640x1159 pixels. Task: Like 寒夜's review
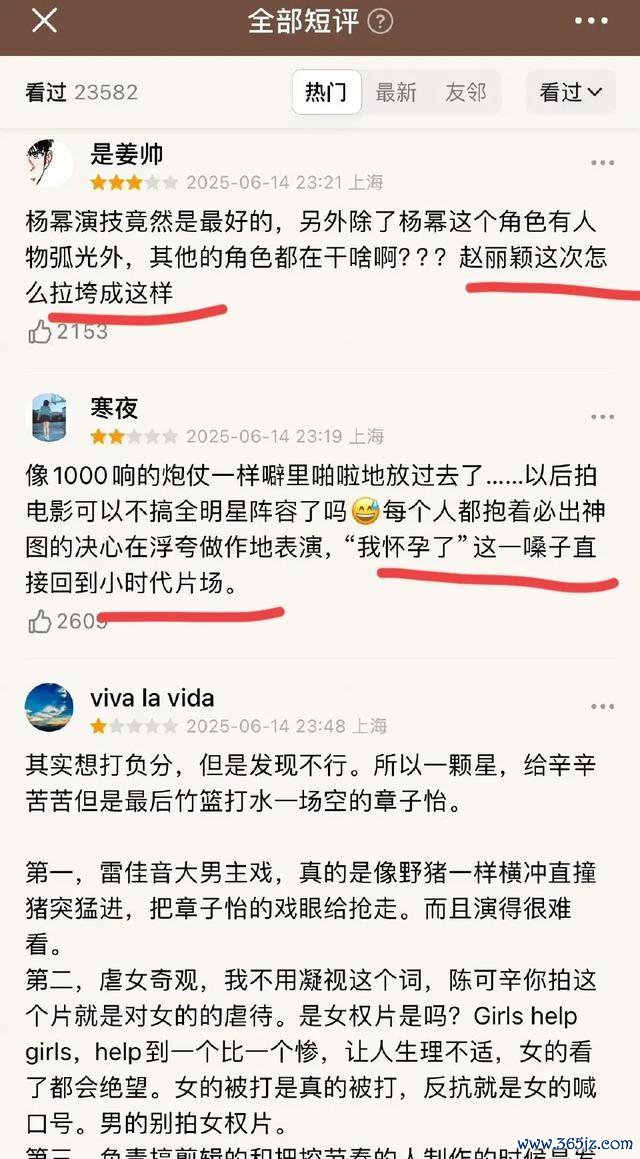pos(40,622)
